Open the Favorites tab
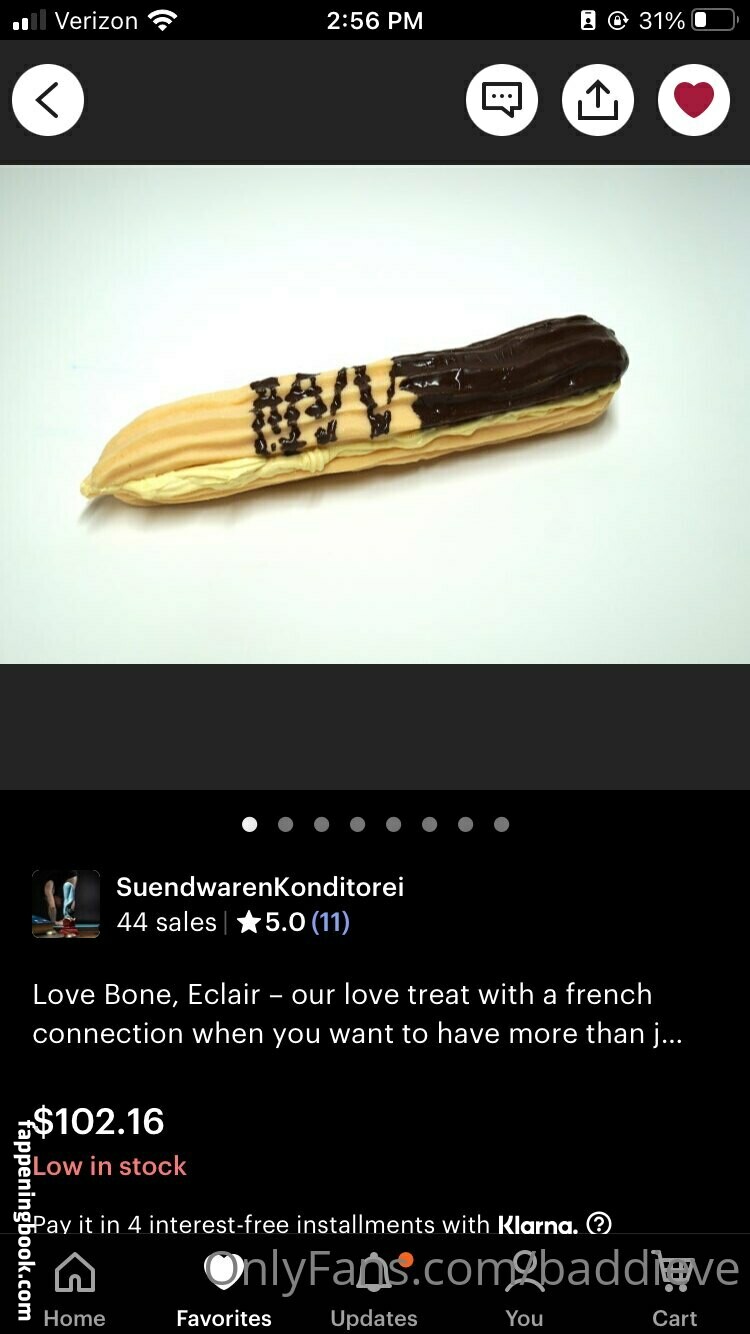This screenshot has height=1334, width=750. tap(224, 1290)
